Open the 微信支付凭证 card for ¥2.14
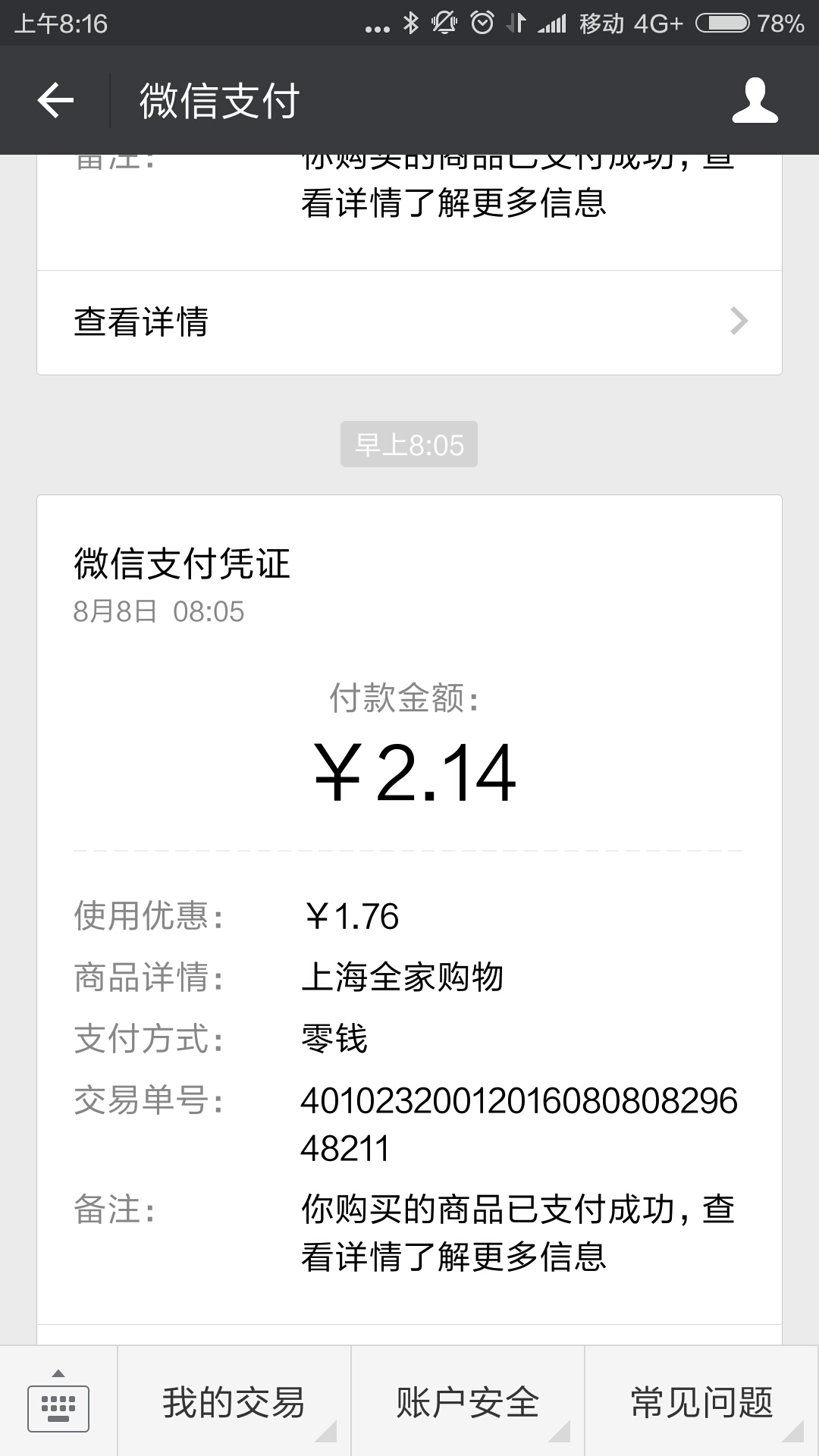Image resolution: width=819 pixels, height=1456 pixels. [x=409, y=910]
